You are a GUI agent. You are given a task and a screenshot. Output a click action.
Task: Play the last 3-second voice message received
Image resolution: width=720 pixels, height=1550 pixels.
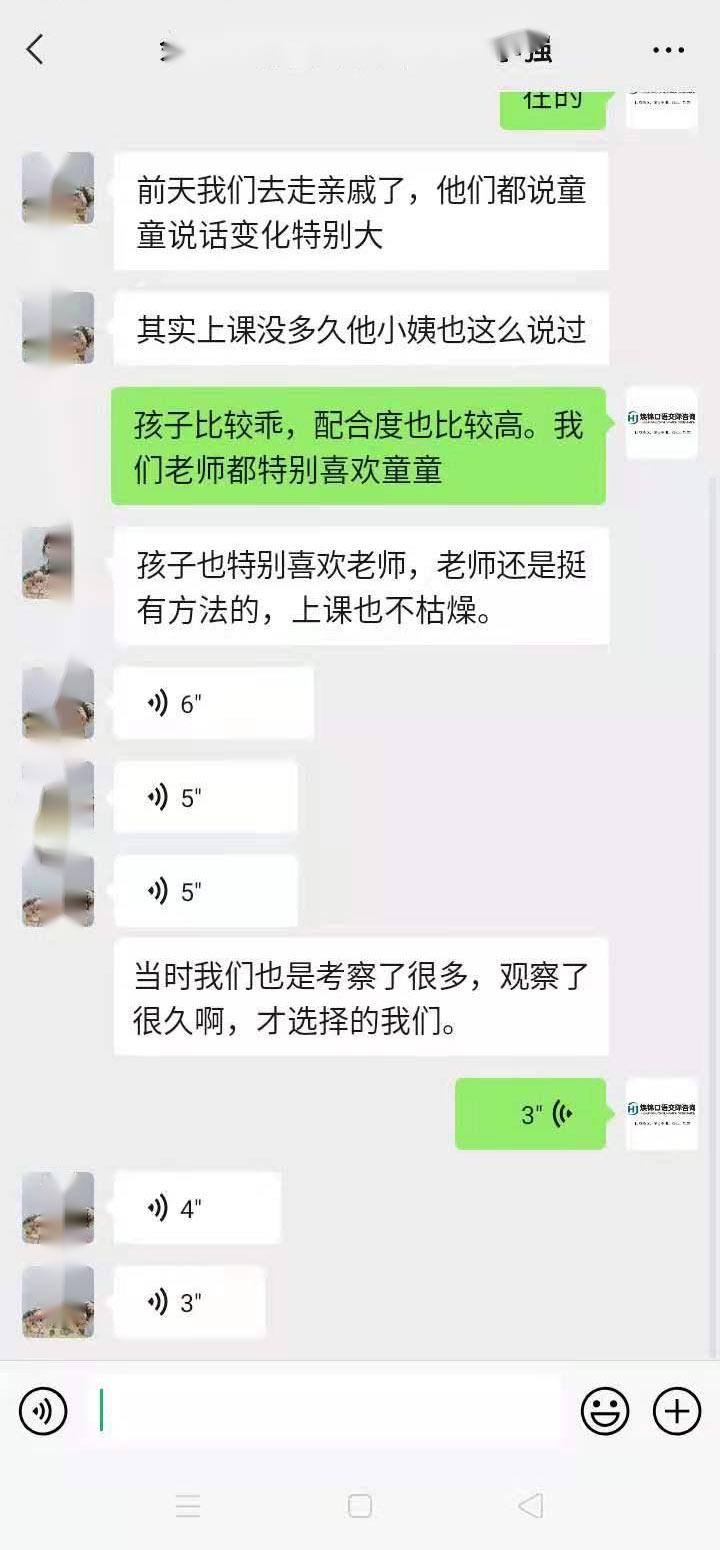tap(189, 1302)
